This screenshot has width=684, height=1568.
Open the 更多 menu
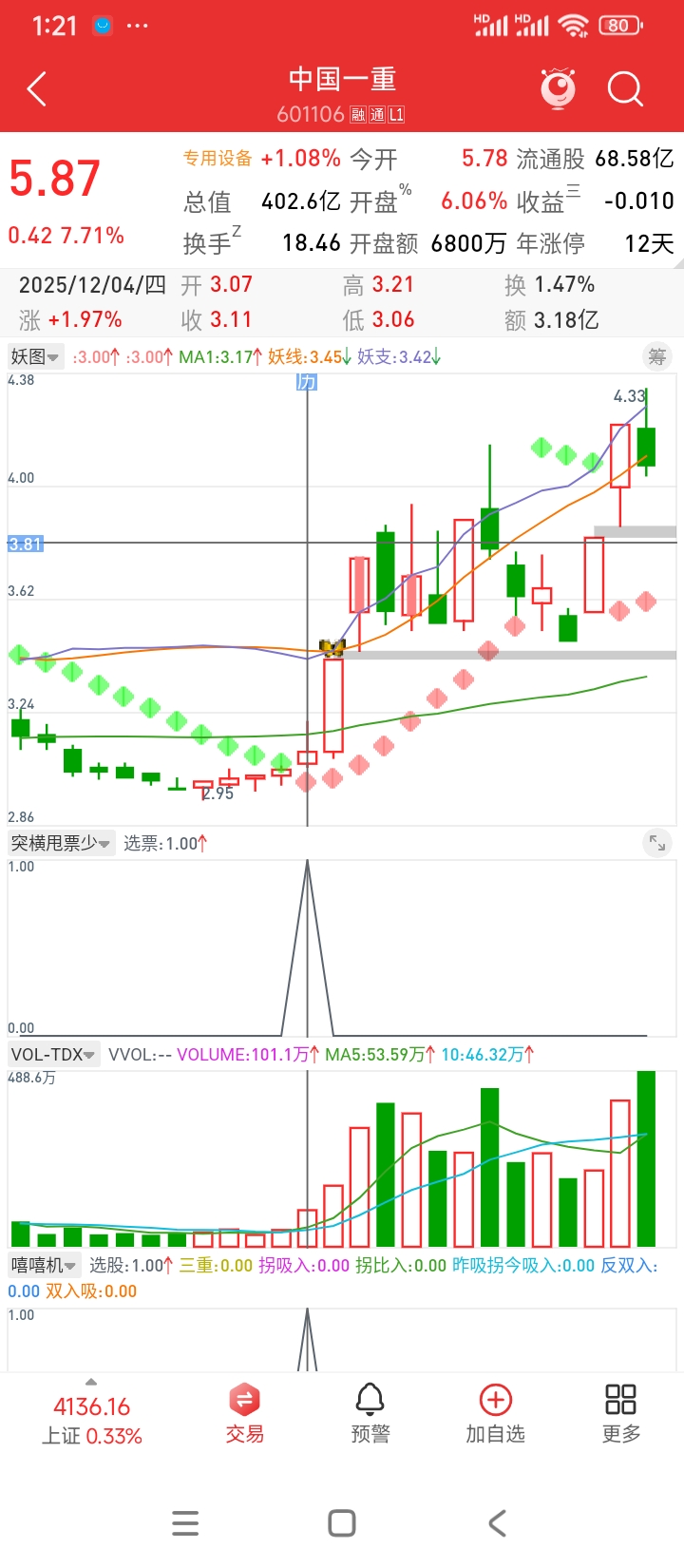pyautogui.click(x=620, y=1413)
